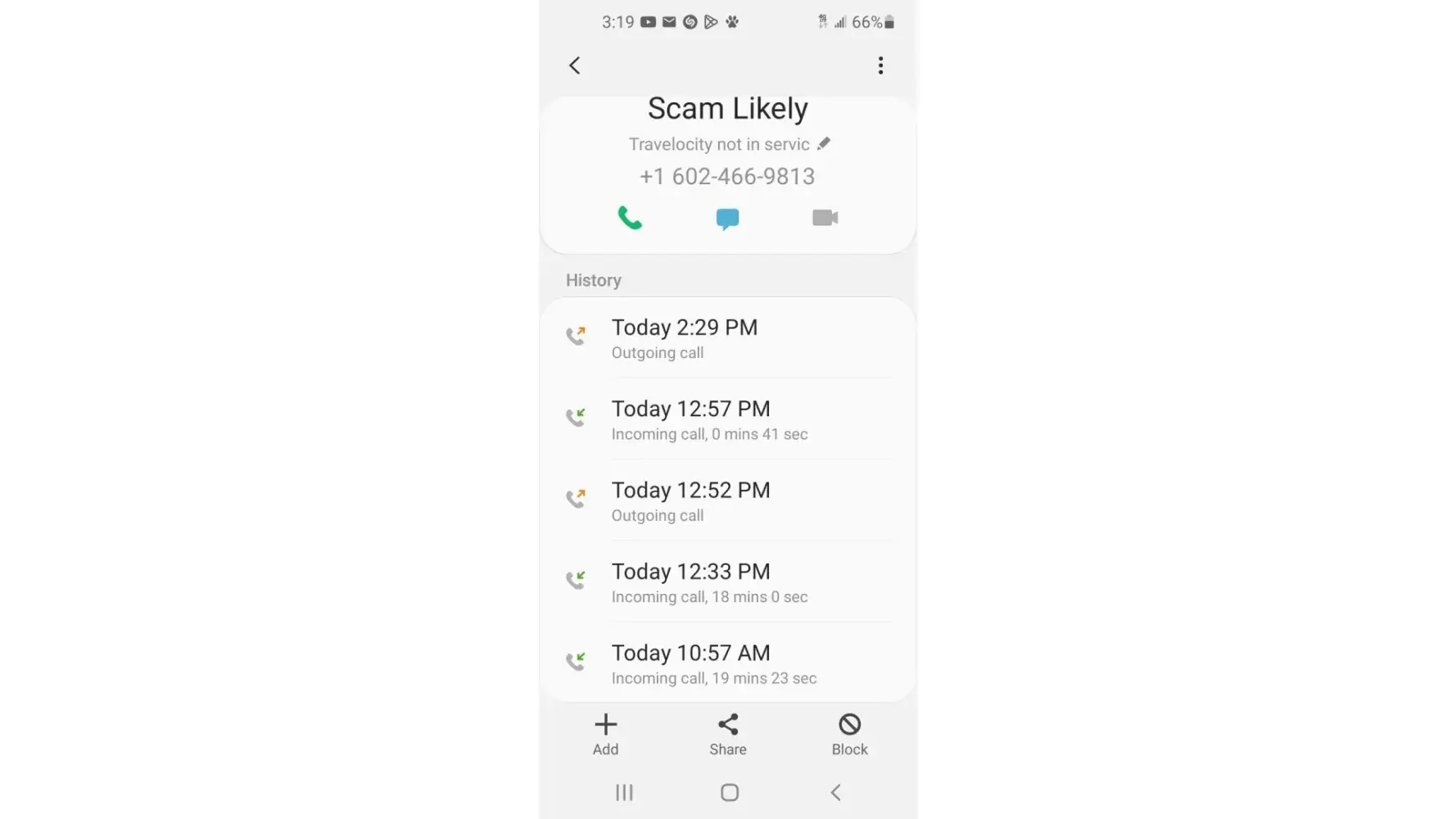Screen dimensions: 1456x819
Task: Open the Today 2:29 PM outgoing call
Action: pos(727,338)
